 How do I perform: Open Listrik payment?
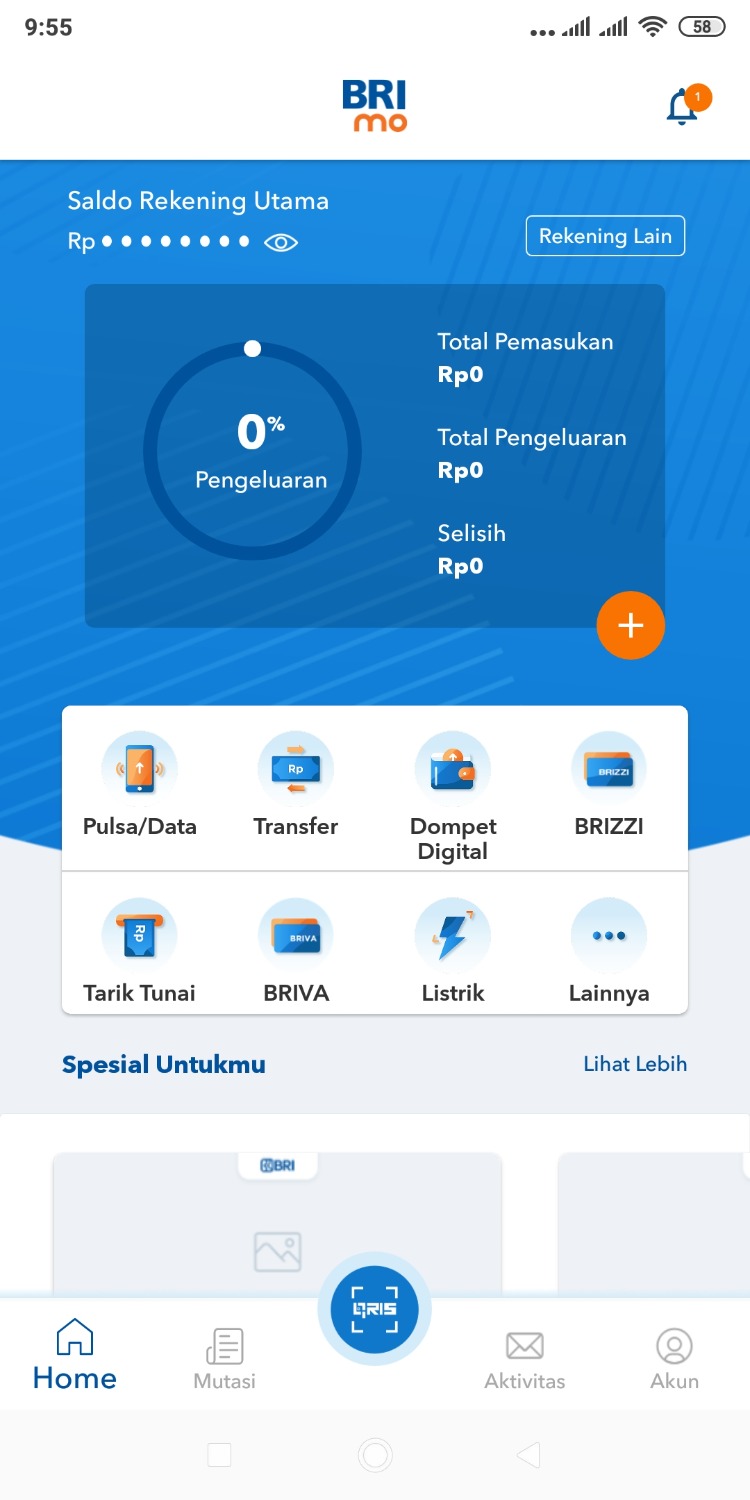click(x=453, y=950)
